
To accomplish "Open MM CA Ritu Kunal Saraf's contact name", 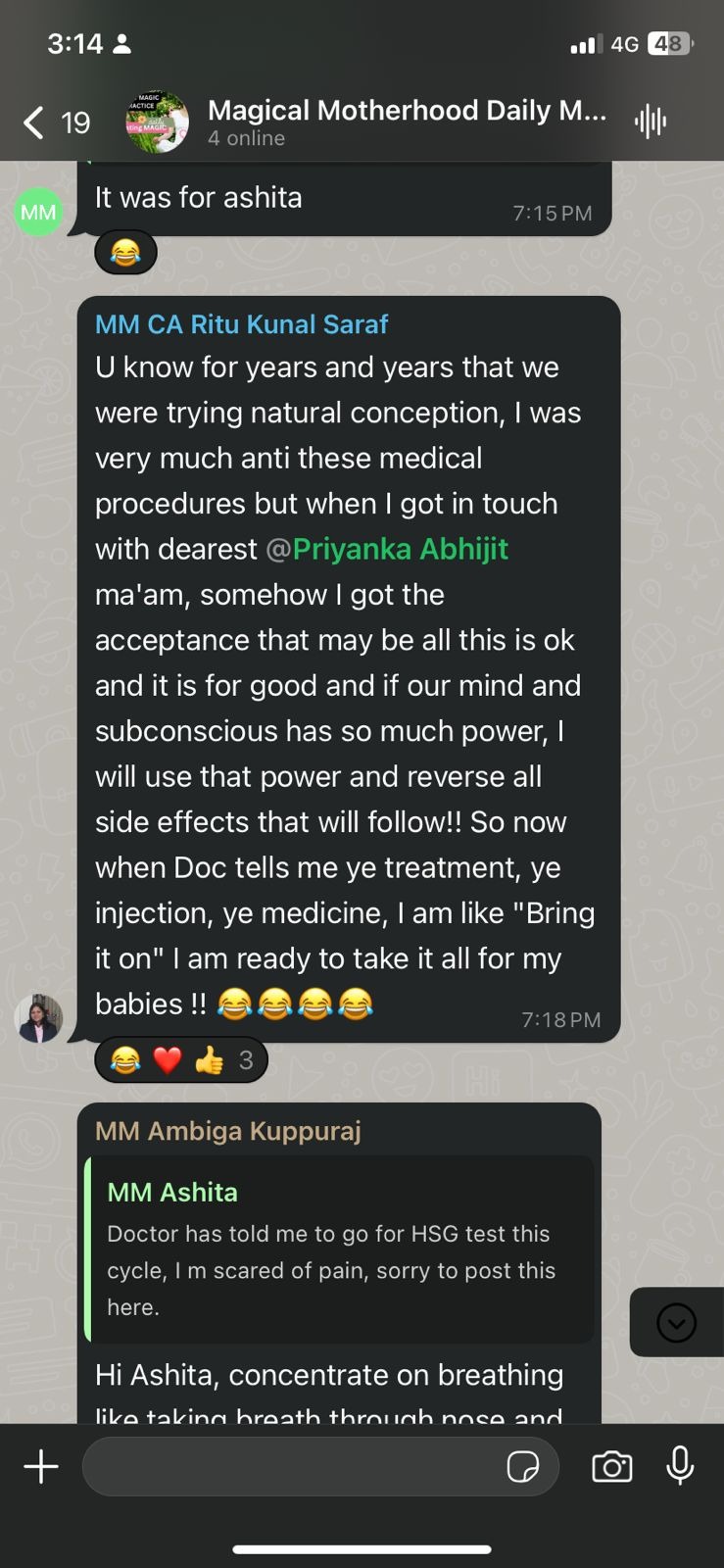I will pyautogui.click(x=241, y=324).
